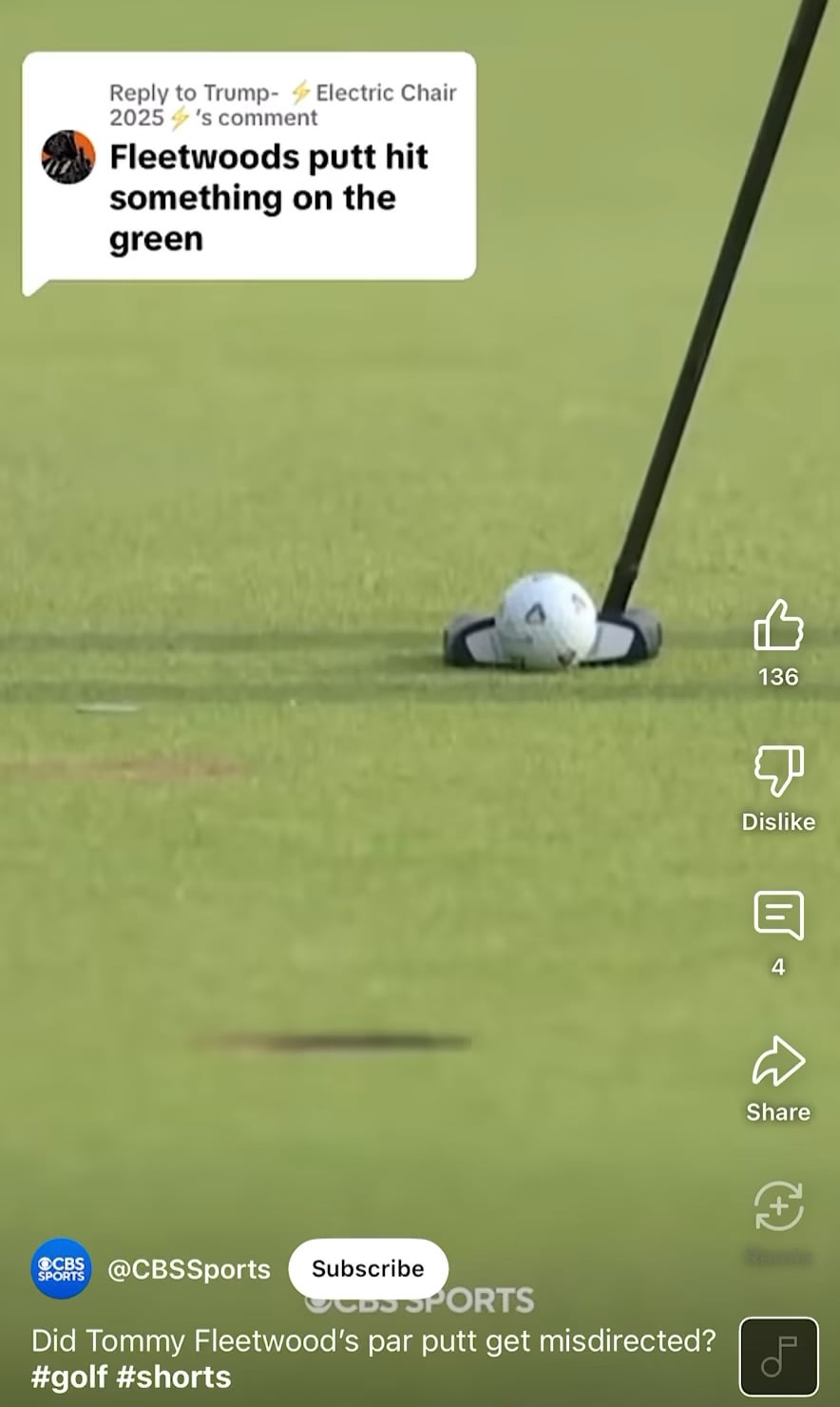
Task: Open the #golf hashtag
Action: point(69,1378)
